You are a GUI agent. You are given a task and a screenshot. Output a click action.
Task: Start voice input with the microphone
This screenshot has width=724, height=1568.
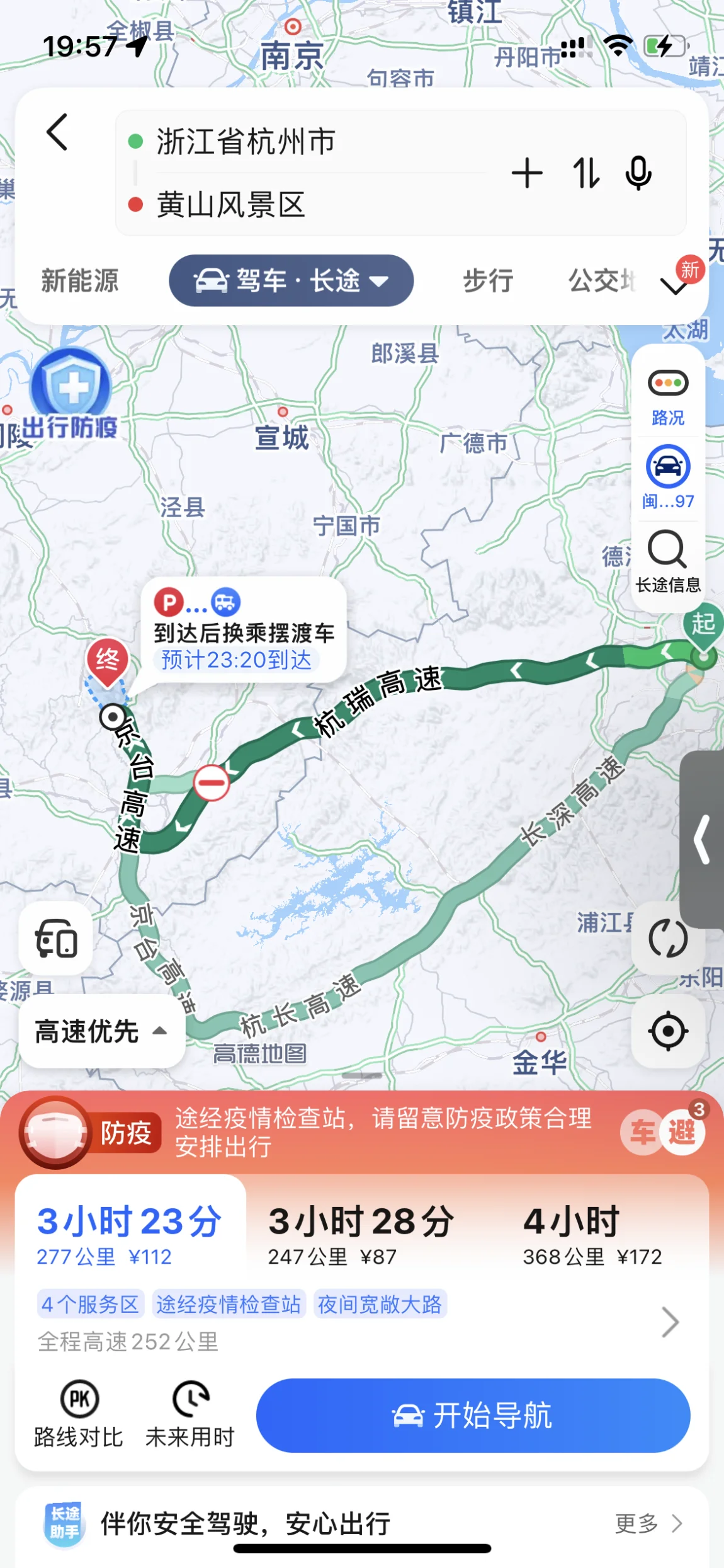click(638, 173)
